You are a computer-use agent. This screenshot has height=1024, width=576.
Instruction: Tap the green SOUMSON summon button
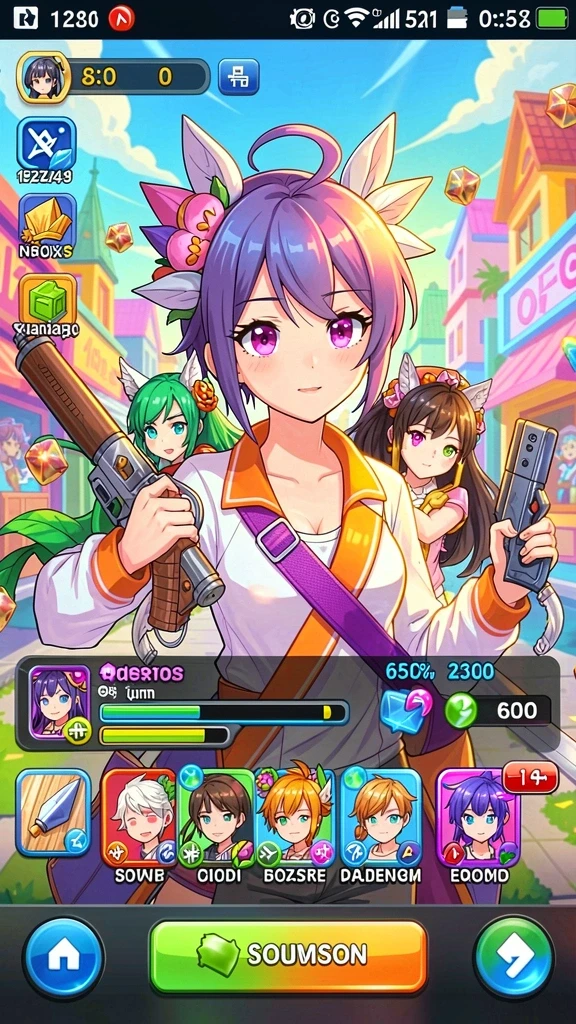coord(288,956)
